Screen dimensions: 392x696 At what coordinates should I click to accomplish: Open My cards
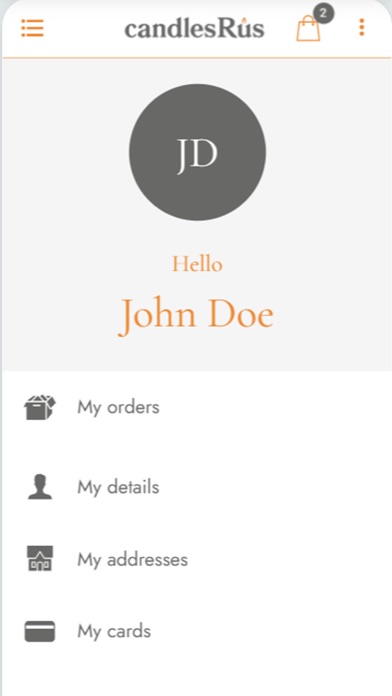click(x=196, y=631)
